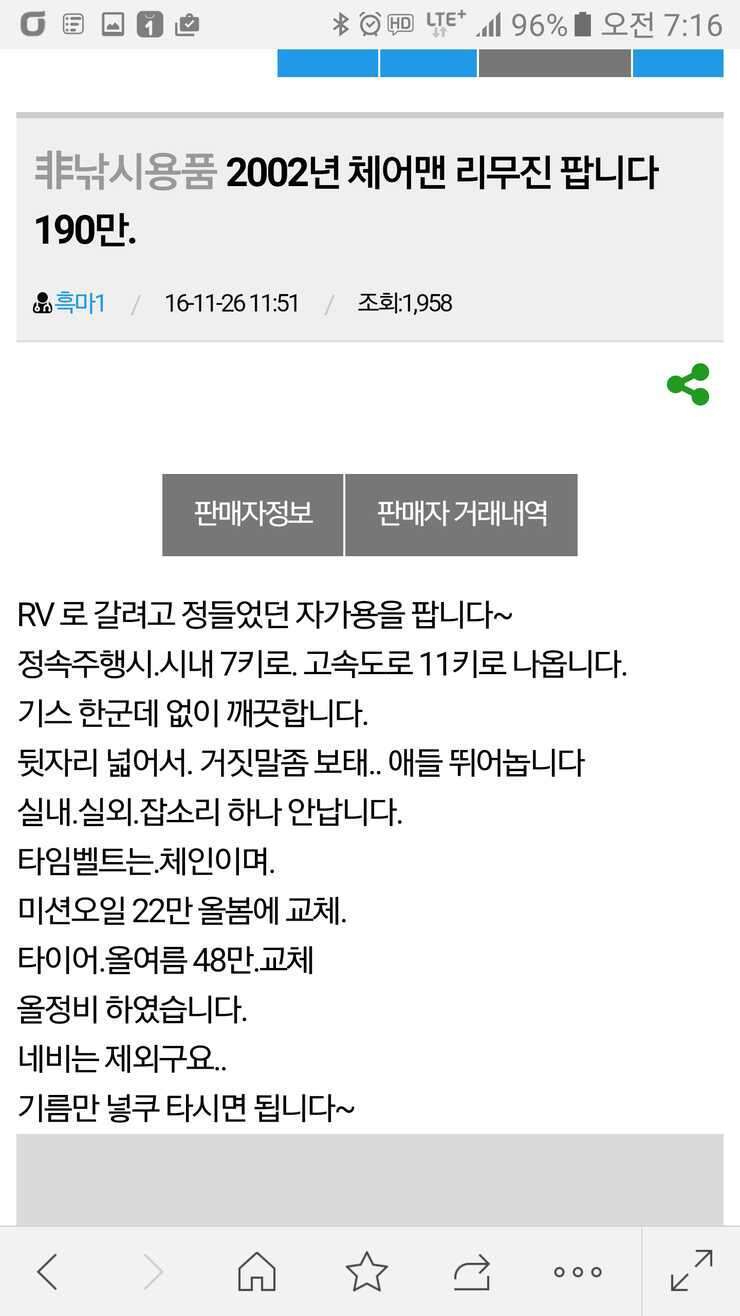This screenshot has height=1316, width=740.
Task: Tap the browser share/forward icon
Action: (471, 1271)
